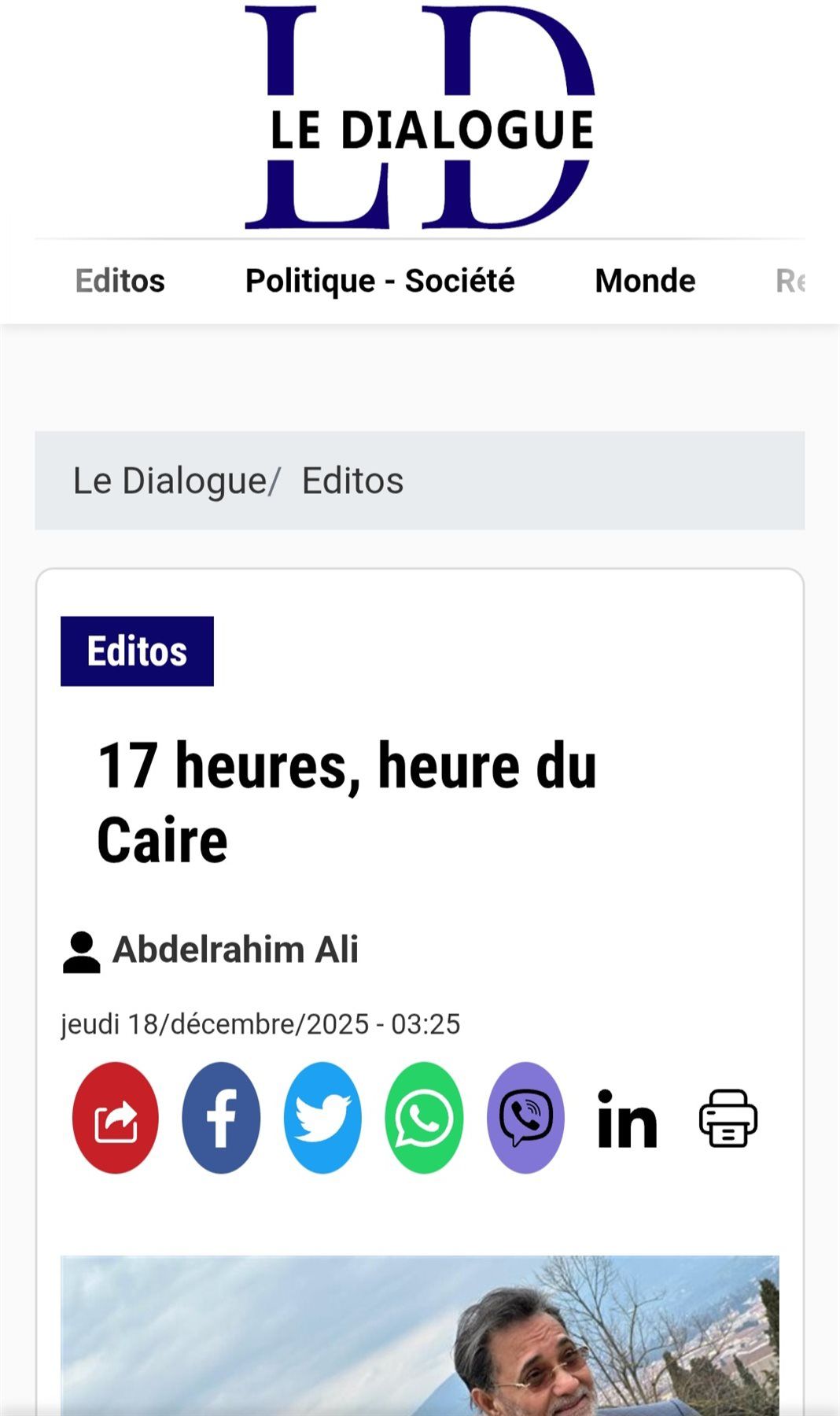Open the Monde section
The height and width of the screenshot is (1416, 840).
point(645,281)
